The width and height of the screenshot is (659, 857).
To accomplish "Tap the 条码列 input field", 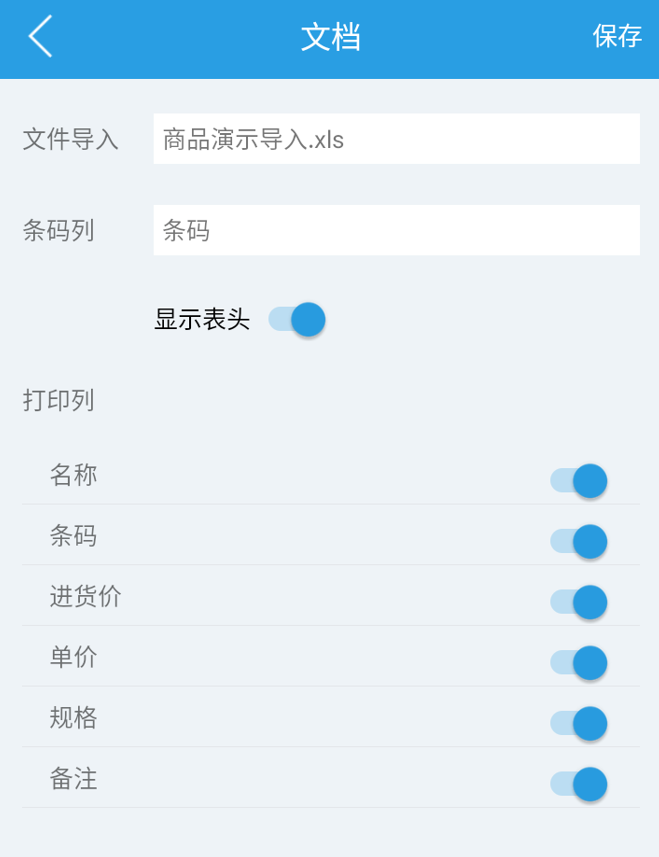I will tap(396, 230).
